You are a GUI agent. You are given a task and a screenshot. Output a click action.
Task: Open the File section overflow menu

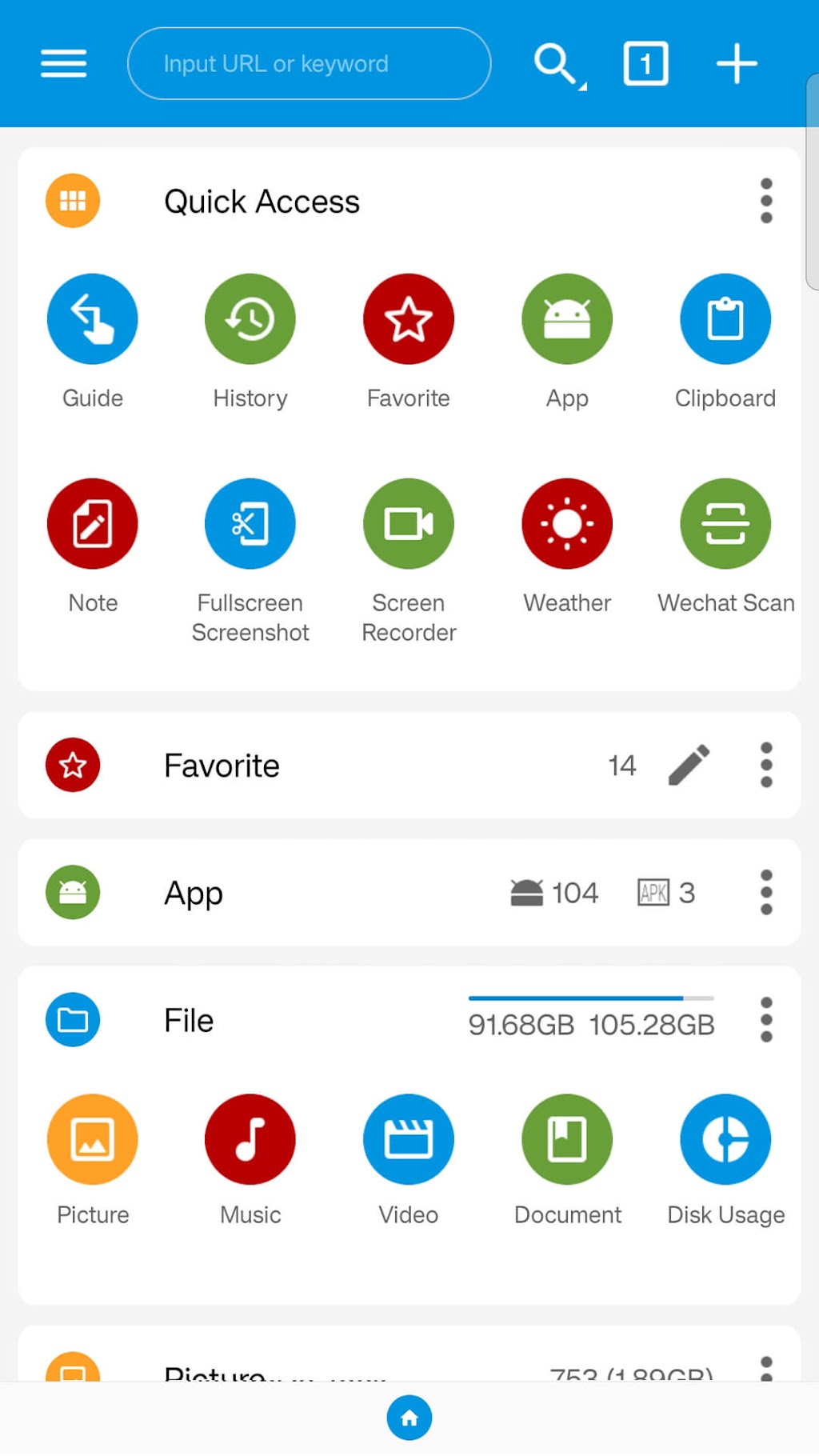tap(766, 1020)
